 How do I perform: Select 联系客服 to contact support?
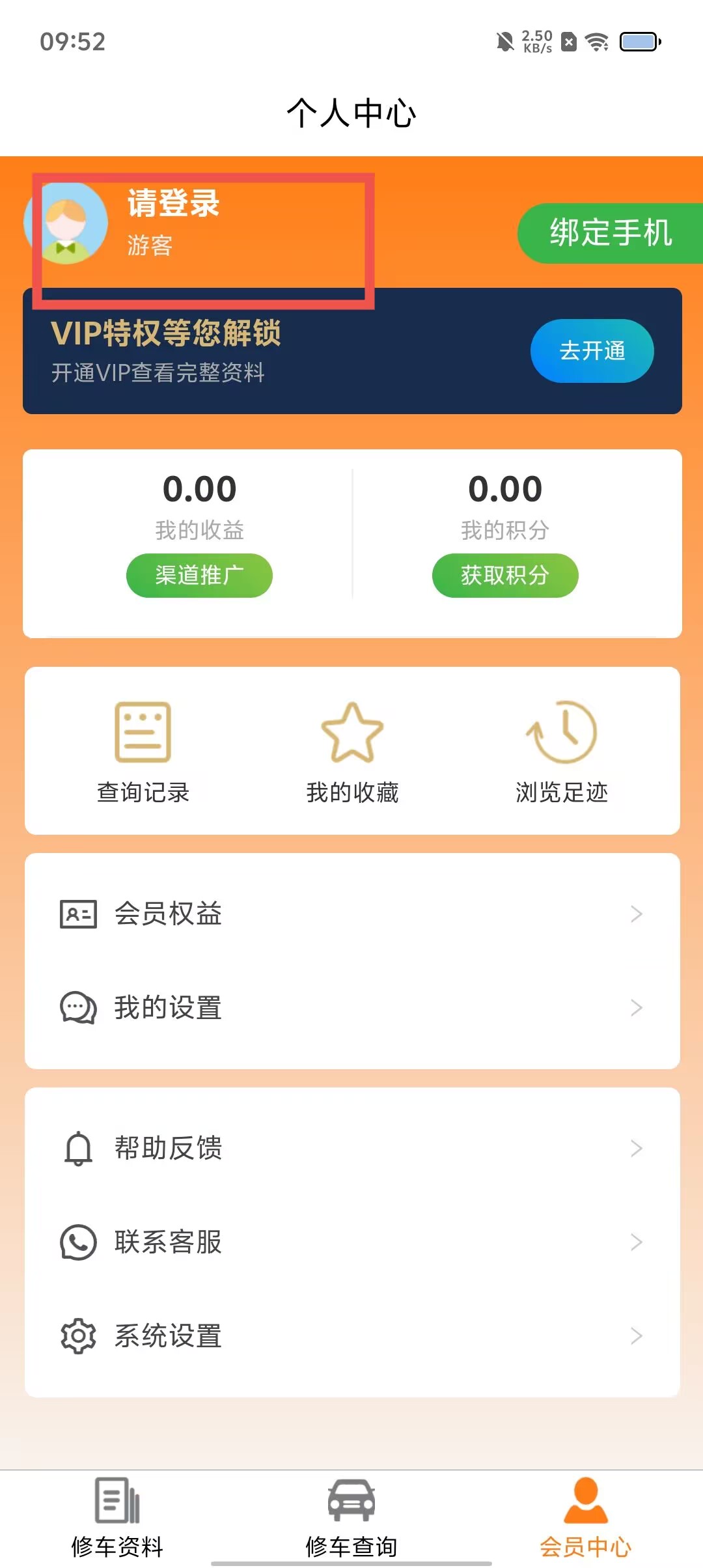(351, 1242)
